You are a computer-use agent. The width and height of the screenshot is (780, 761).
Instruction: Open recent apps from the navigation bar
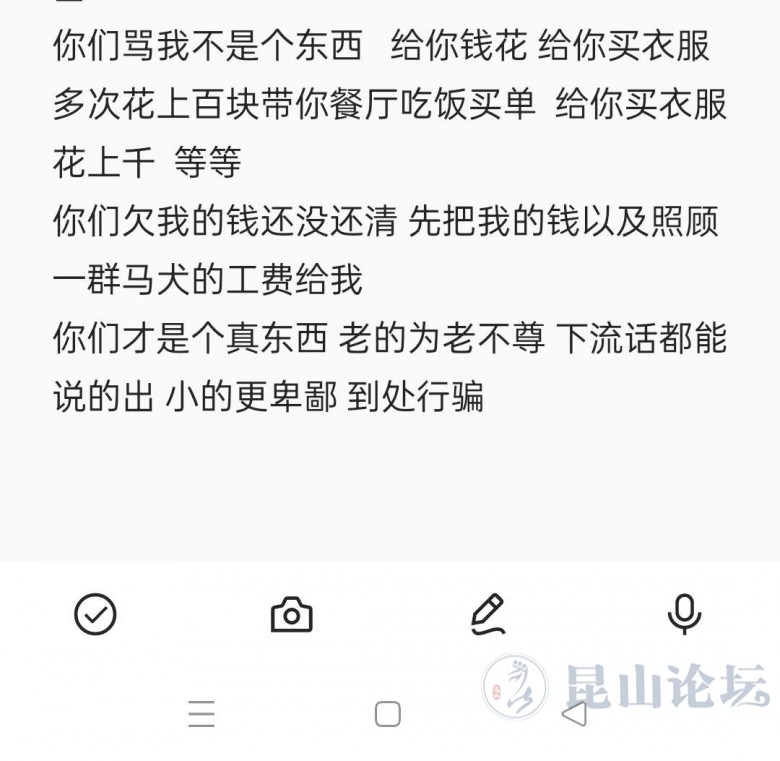201,713
